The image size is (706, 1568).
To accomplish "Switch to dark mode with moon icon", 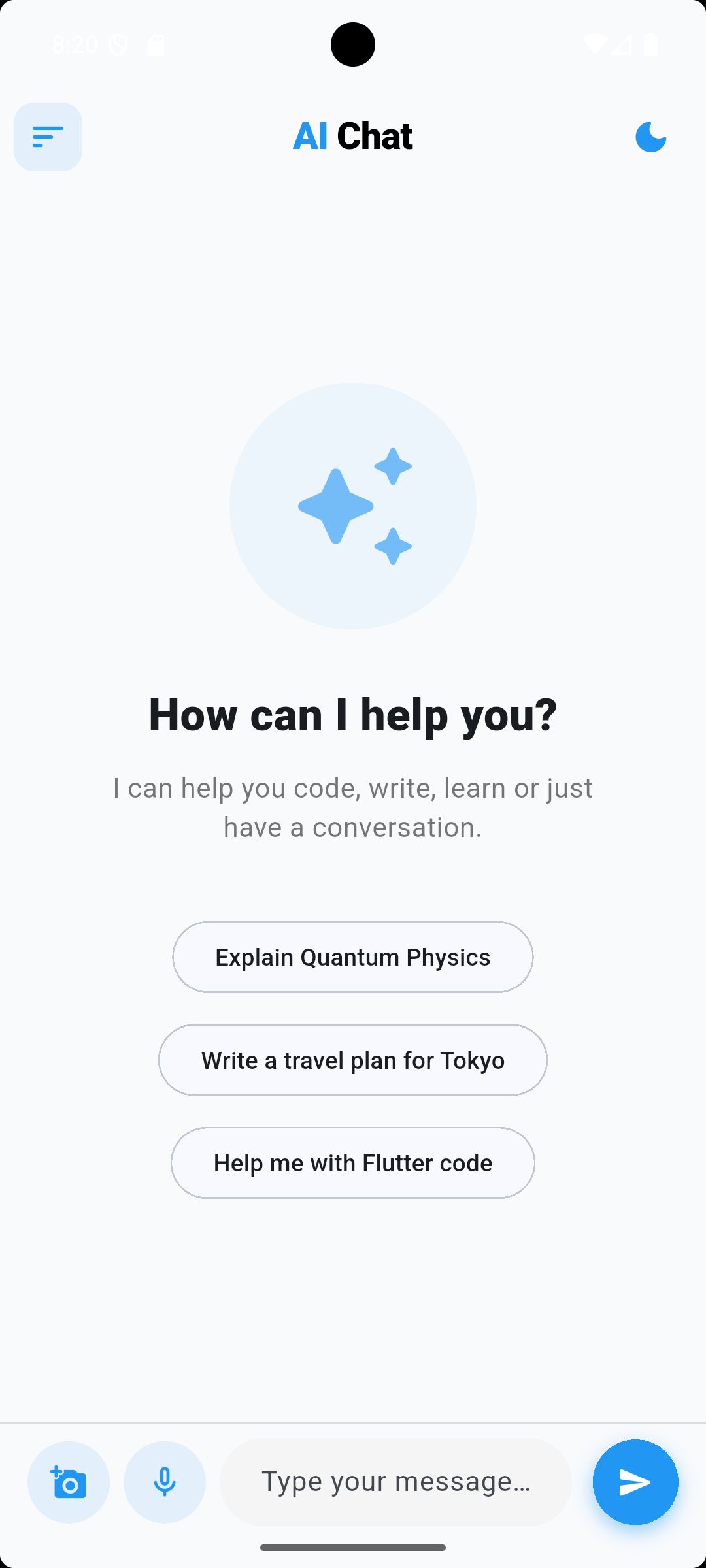I will tap(650, 137).
